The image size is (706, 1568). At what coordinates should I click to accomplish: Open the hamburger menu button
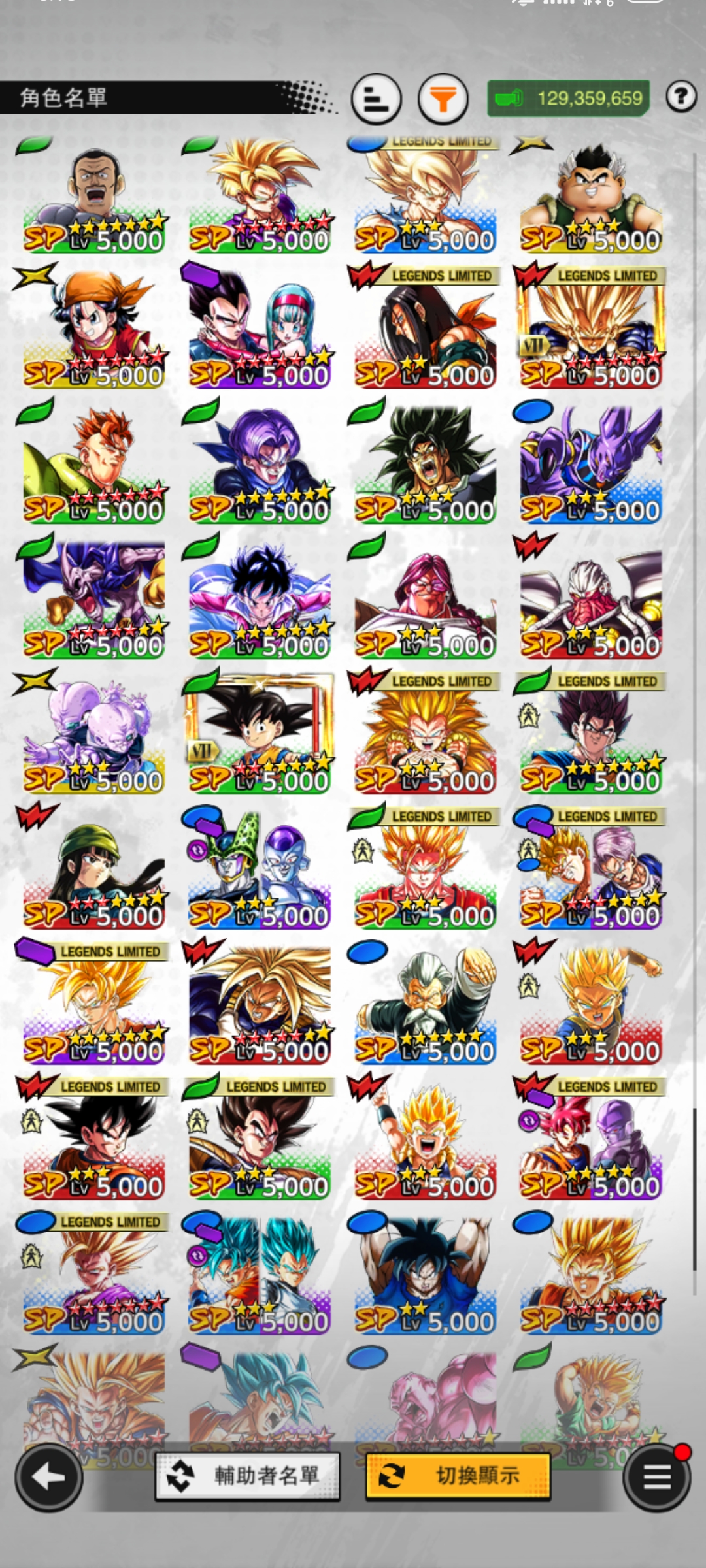point(657,1478)
